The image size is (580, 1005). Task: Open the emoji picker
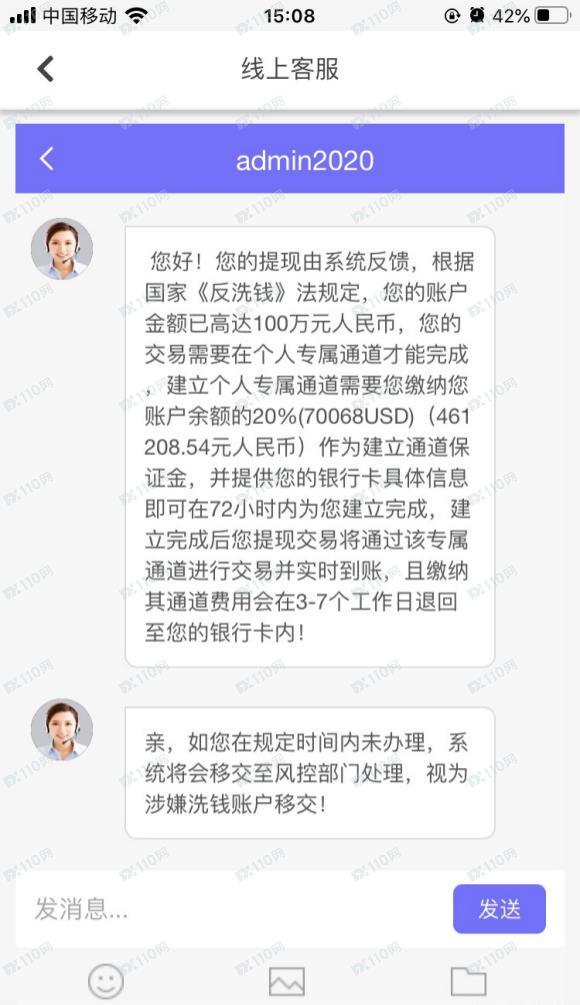(106, 982)
